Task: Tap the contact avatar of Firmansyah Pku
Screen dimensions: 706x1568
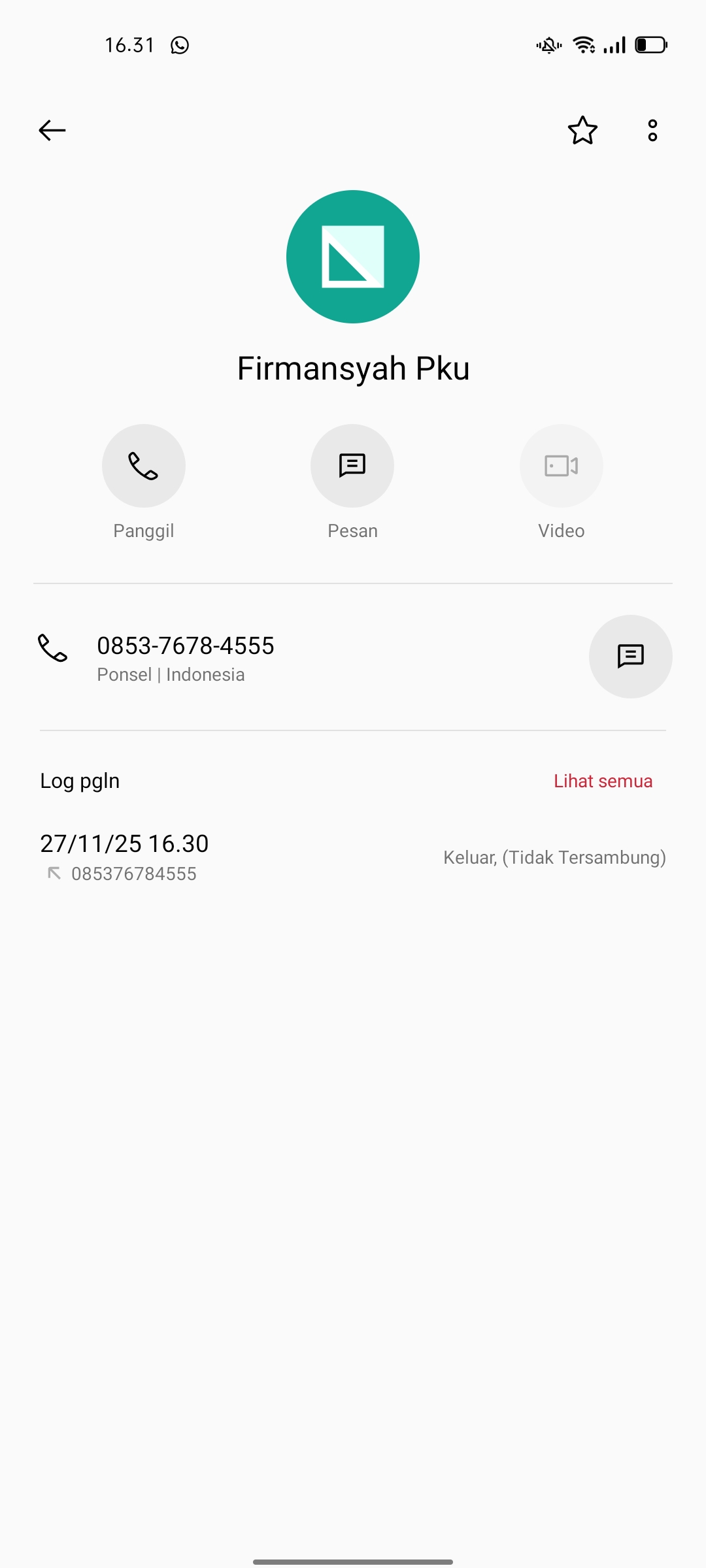Action: tap(352, 256)
